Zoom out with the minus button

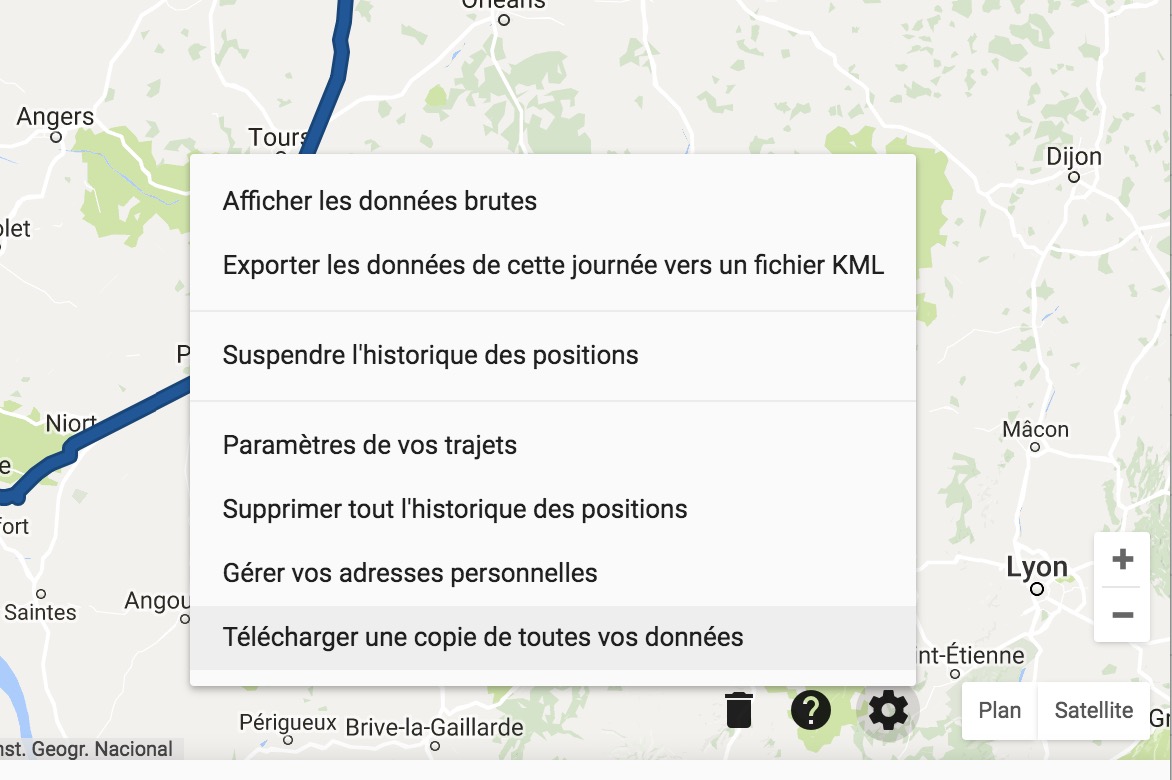pyautogui.click(x=1122, y=614)
